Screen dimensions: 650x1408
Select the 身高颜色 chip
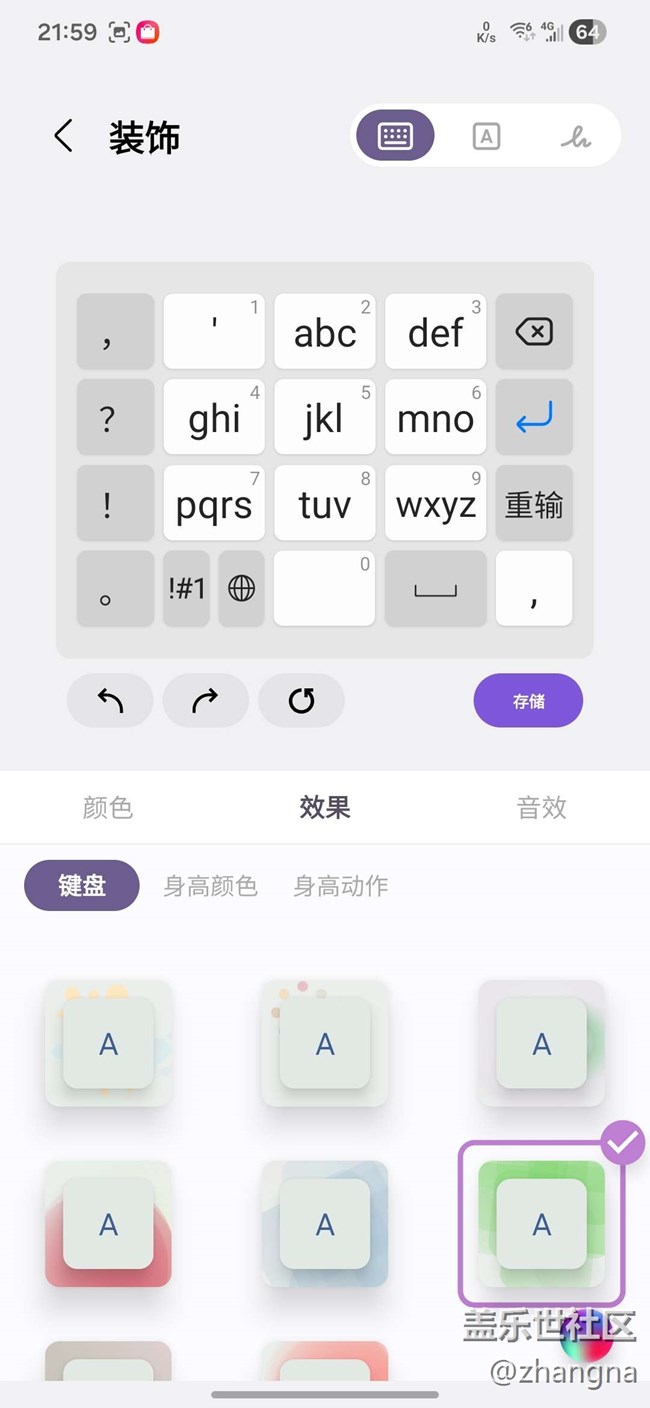210,886
